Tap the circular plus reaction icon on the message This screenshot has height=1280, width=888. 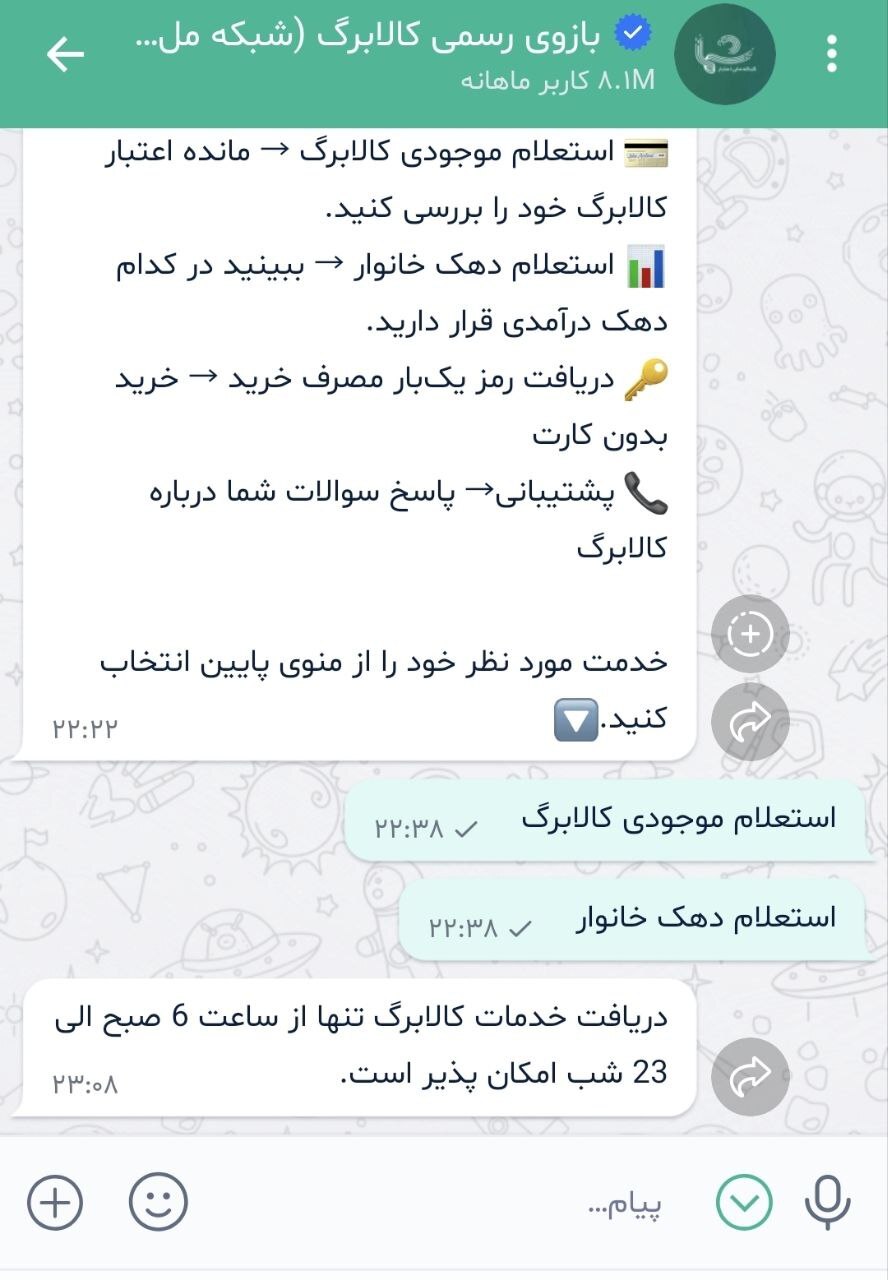coord(750,632)
